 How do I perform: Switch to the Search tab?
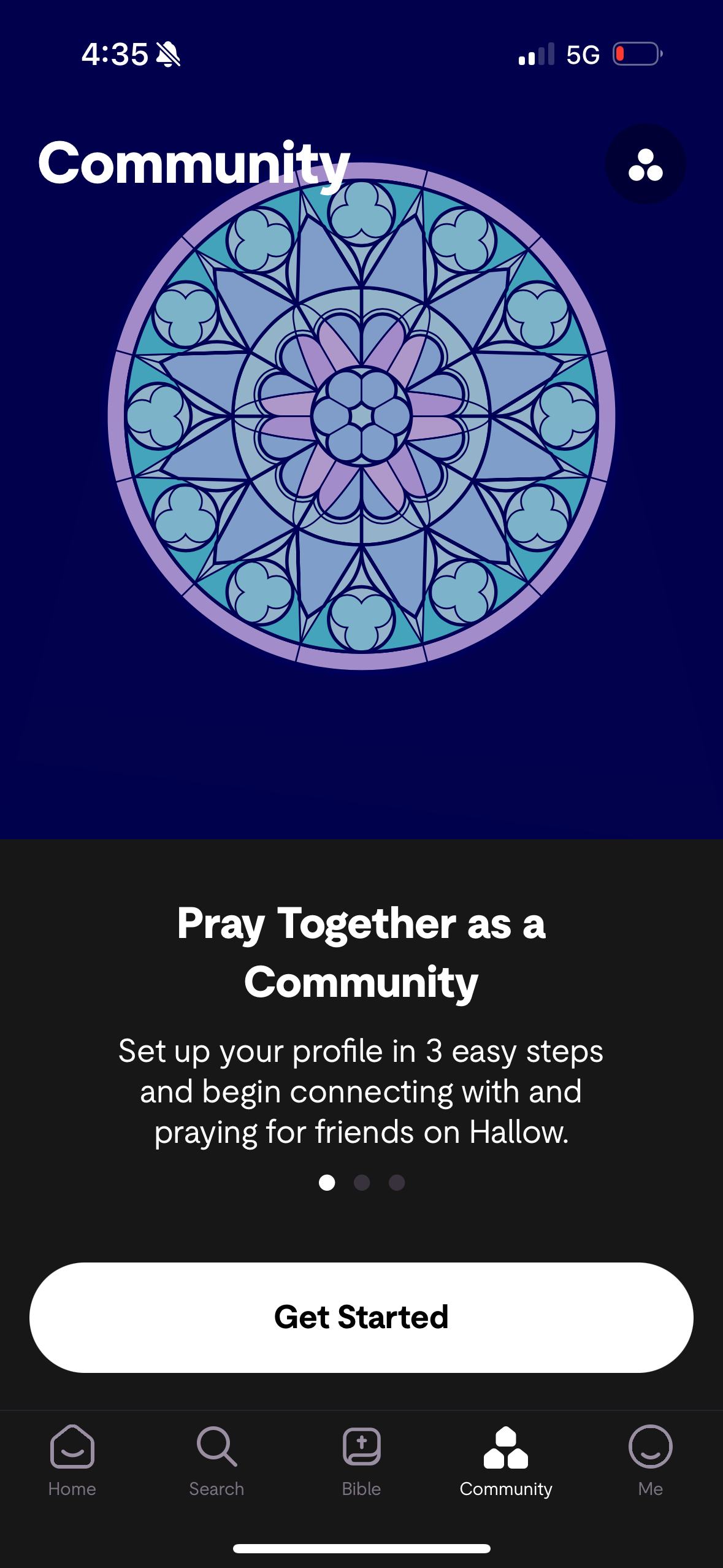point(216,1460)
